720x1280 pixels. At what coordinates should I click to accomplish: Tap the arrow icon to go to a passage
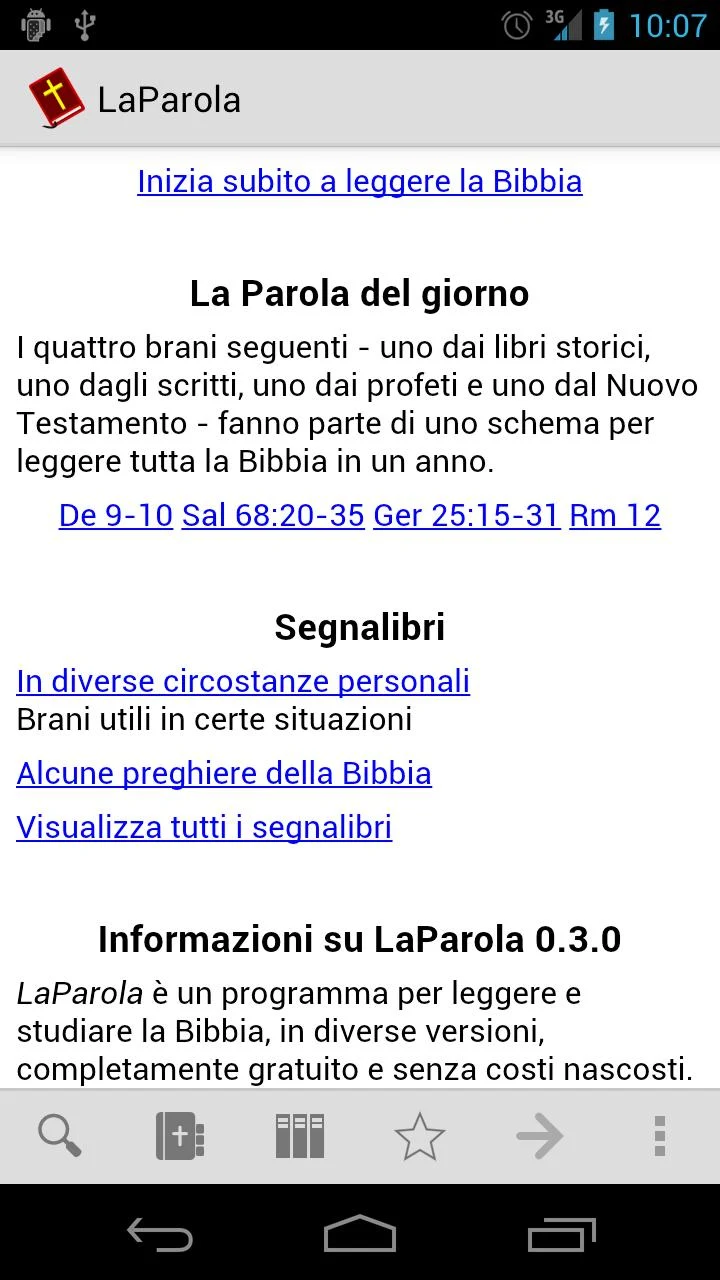[540, 1136]
